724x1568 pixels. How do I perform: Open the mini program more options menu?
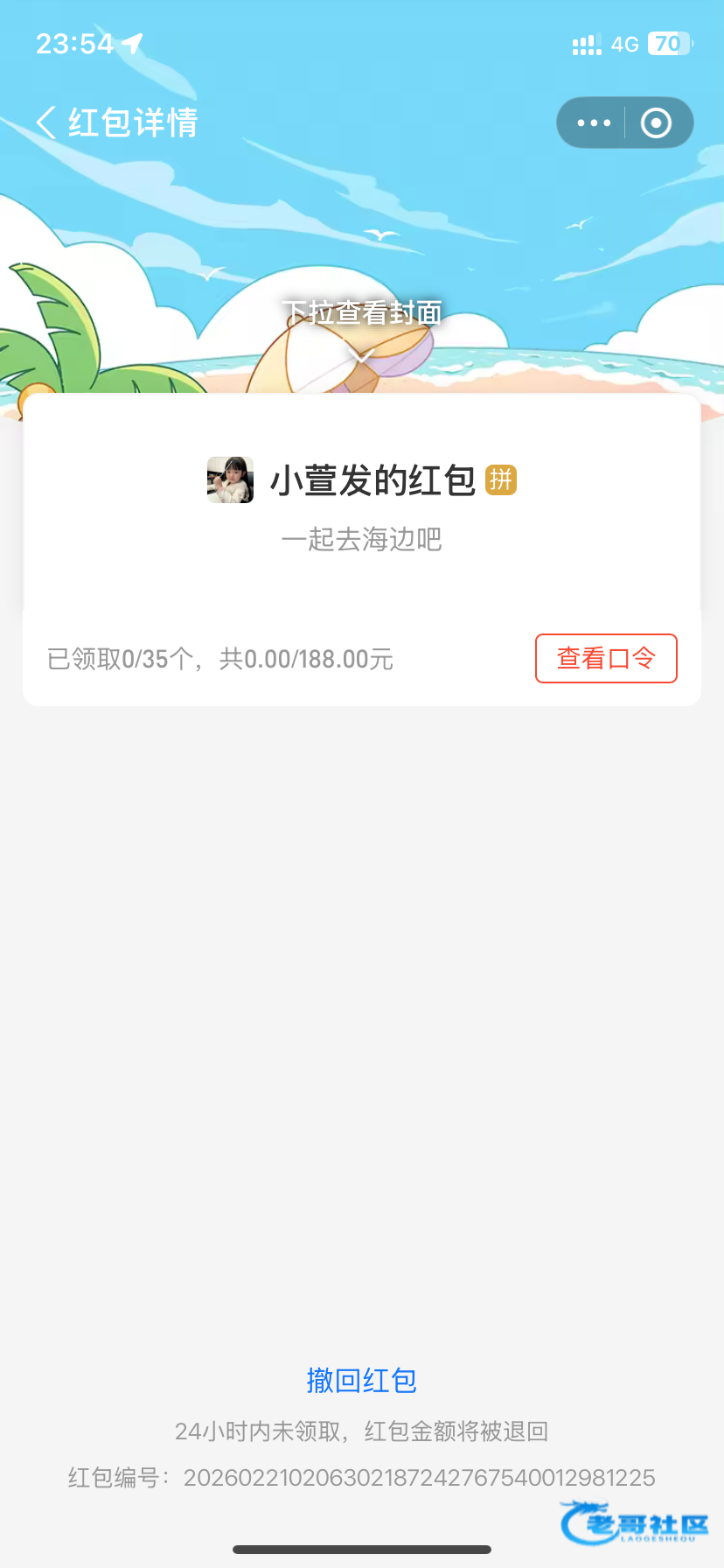click(x=594, y=122)
